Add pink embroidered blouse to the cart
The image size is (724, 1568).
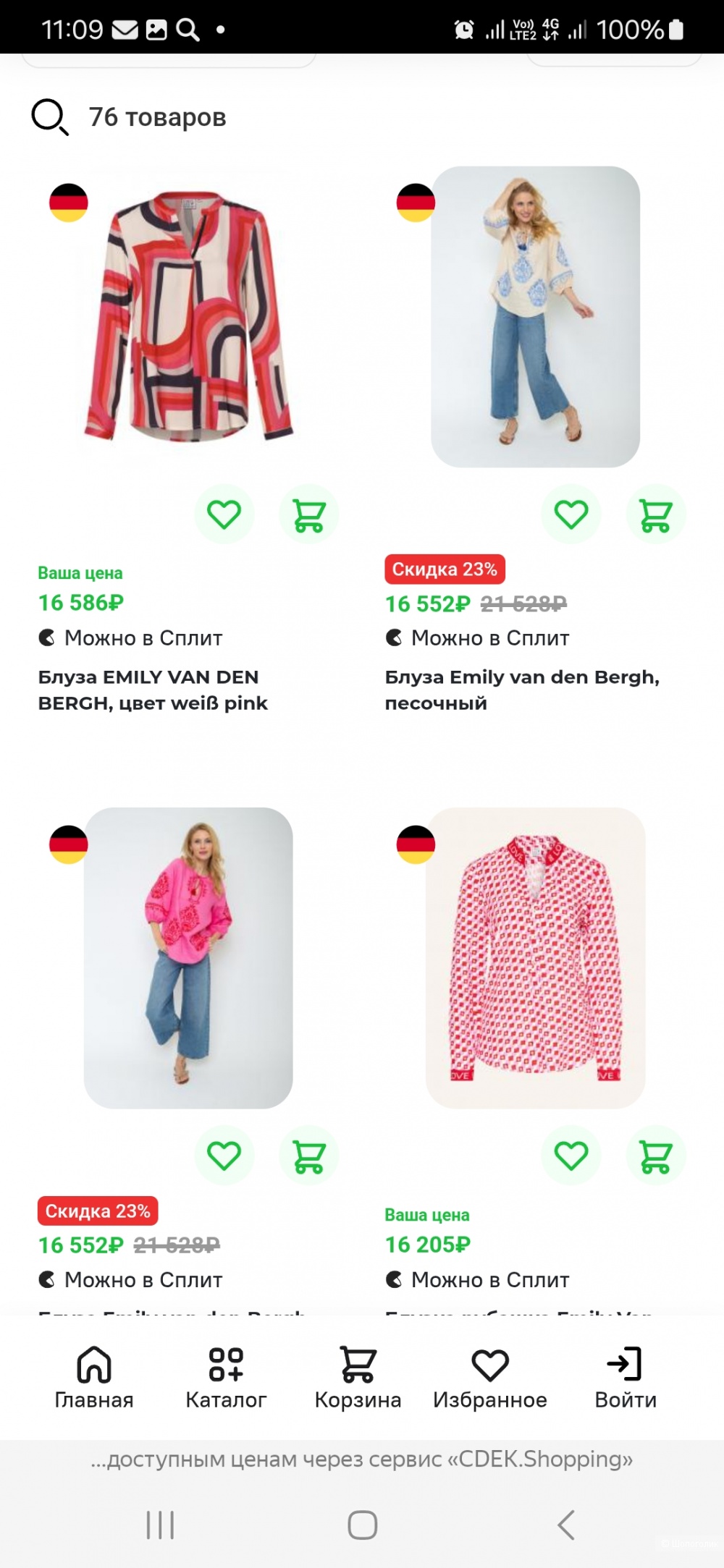(309, 1156)
